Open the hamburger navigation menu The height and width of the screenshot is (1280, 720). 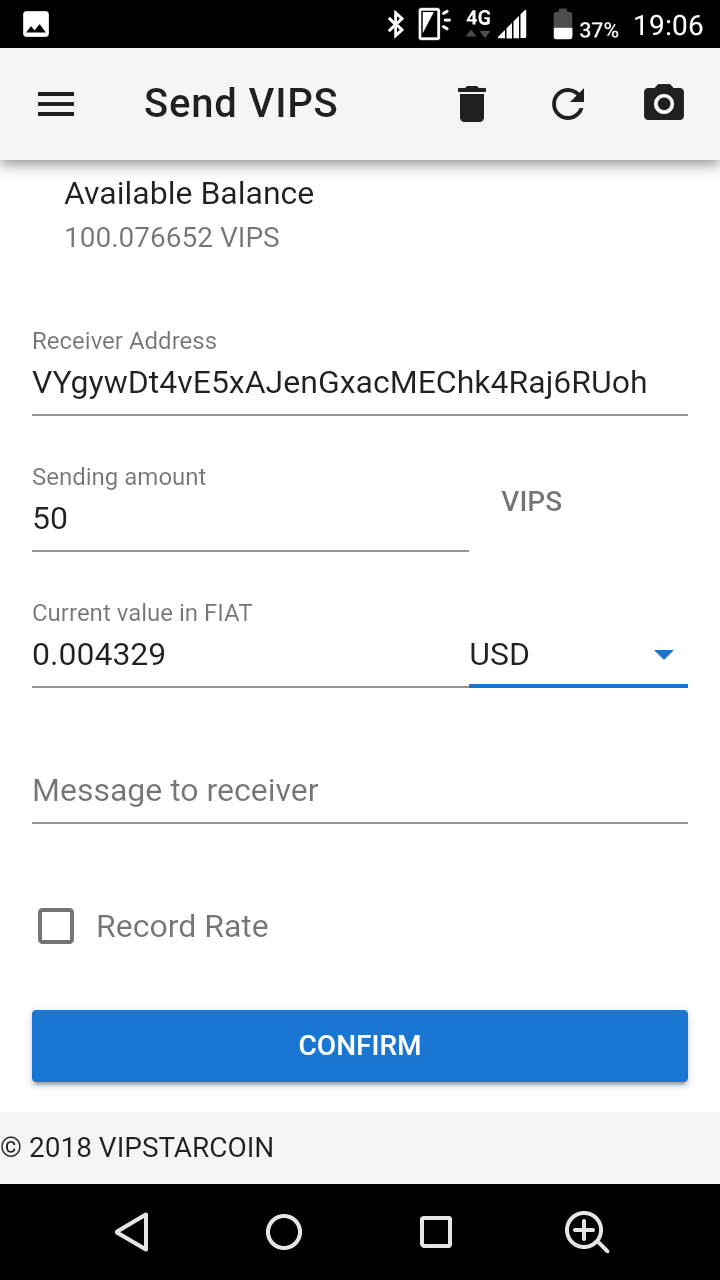coord(56,104)
